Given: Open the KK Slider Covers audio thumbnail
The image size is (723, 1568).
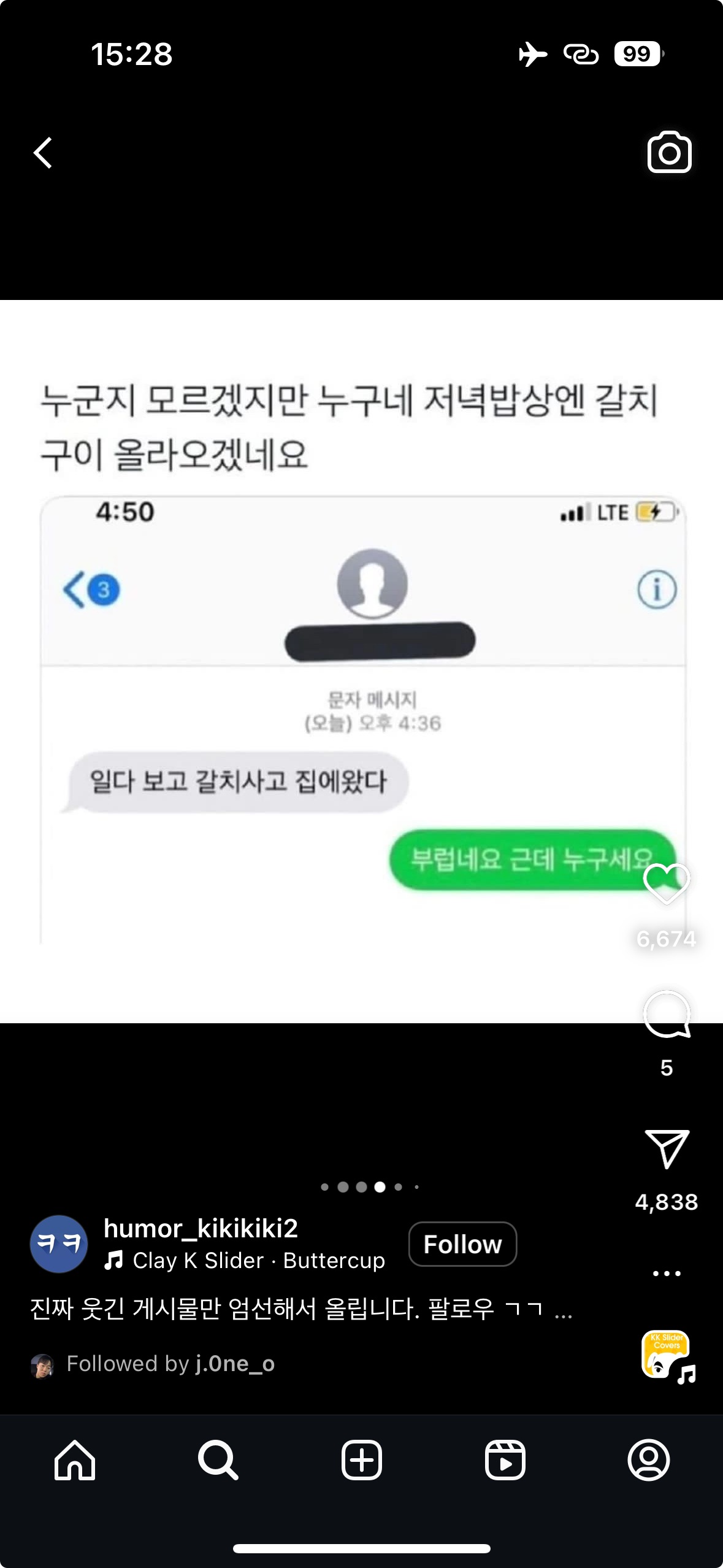Looking at the screenshot, I should (667, 1355).
